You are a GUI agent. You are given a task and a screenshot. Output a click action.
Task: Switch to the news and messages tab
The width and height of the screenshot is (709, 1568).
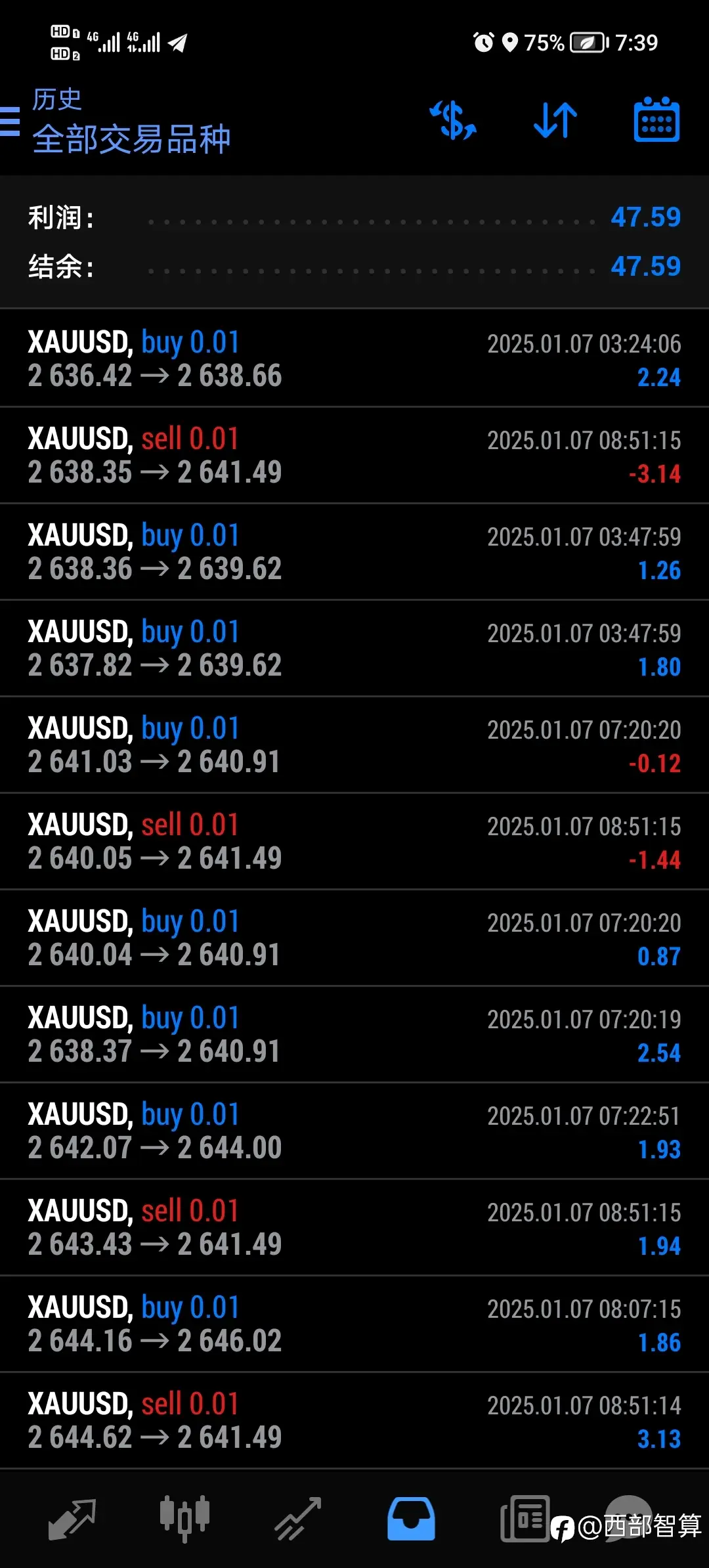point(525,1519)
